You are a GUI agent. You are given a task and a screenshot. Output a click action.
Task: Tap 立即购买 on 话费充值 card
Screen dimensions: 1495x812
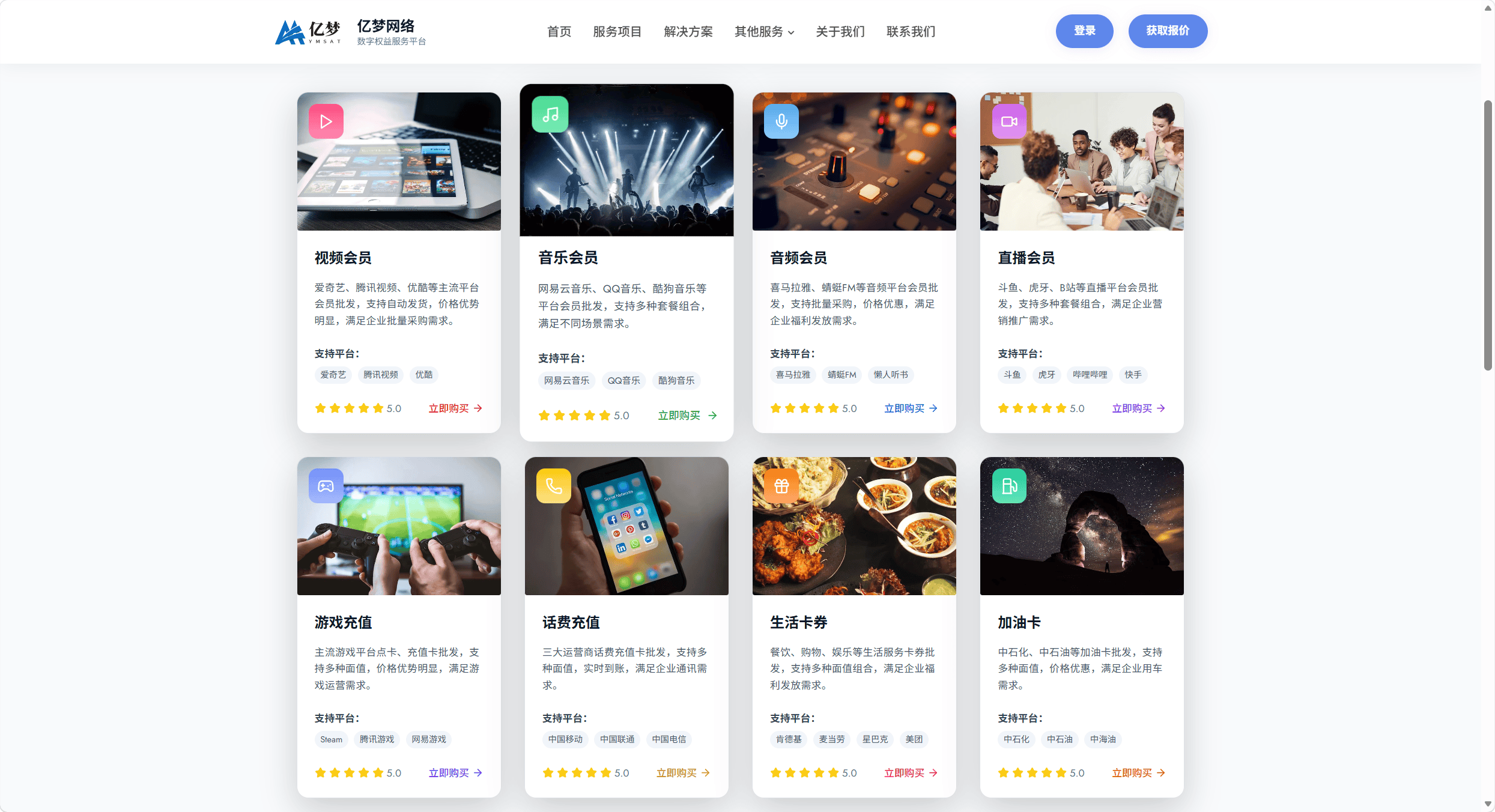point(683,773)
